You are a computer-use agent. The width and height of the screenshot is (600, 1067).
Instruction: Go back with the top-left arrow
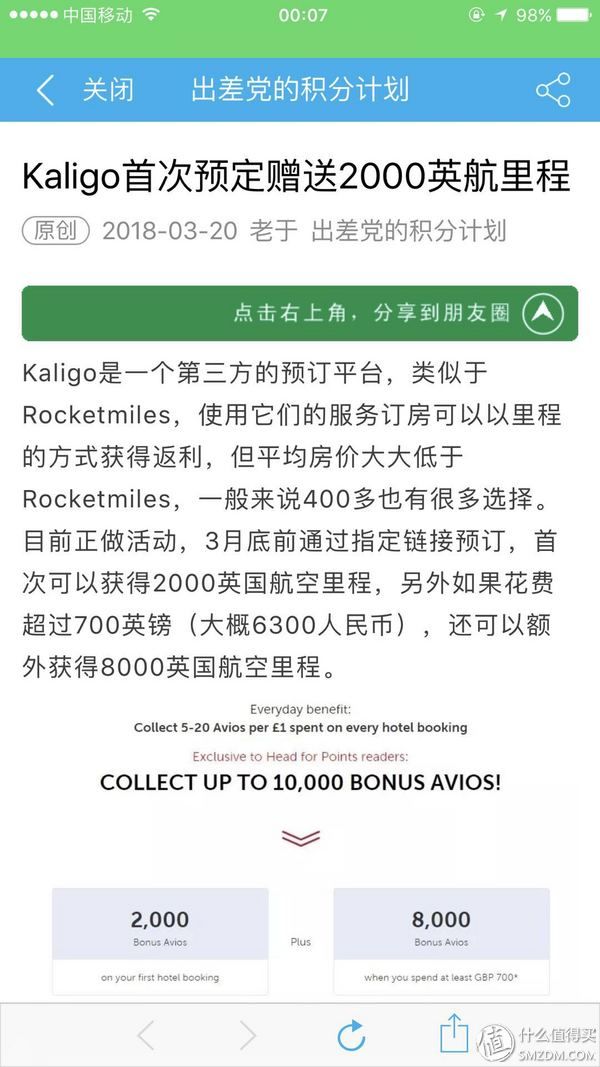[45, 91]
